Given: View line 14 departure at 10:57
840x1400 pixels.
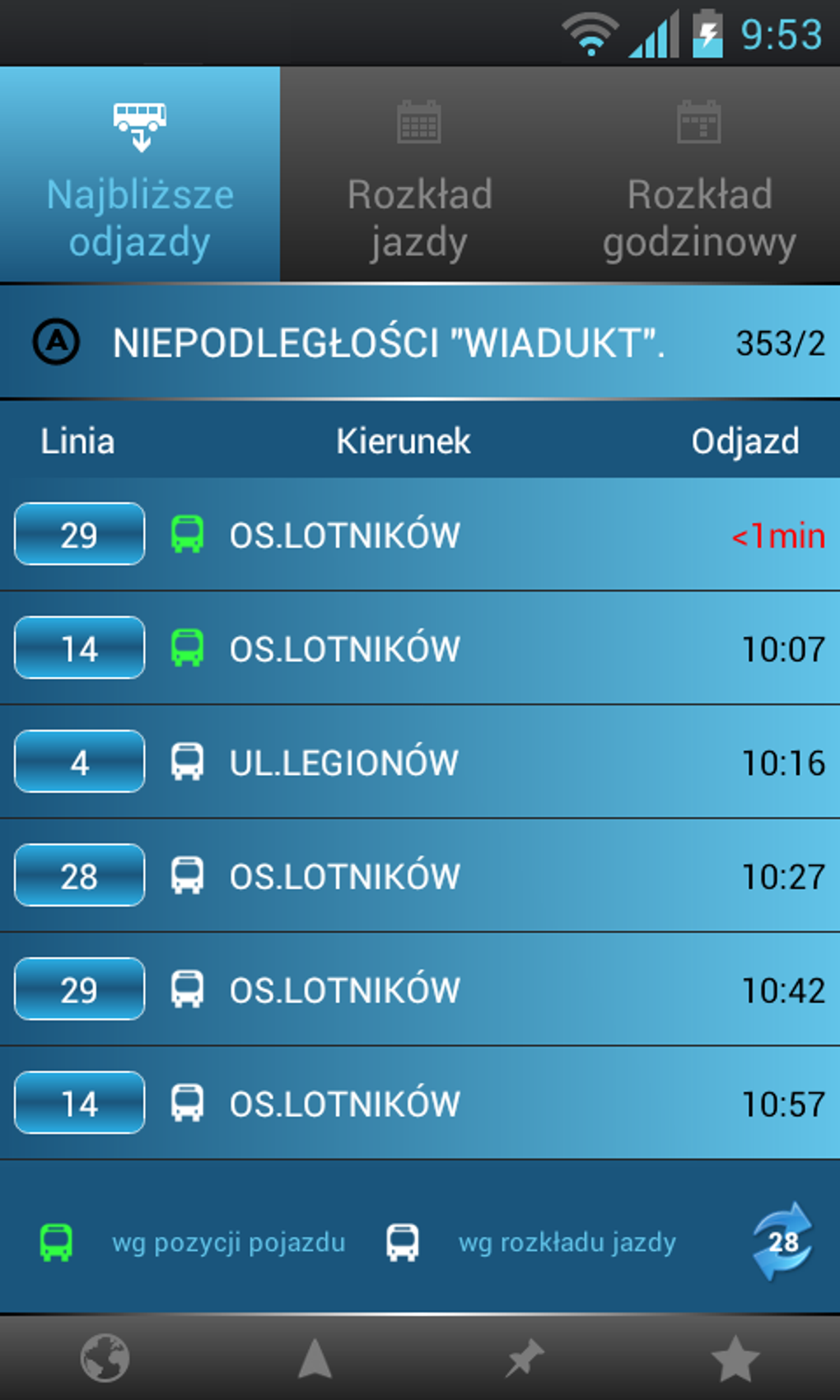Looking at the screenshot, I should point(420,1104).
